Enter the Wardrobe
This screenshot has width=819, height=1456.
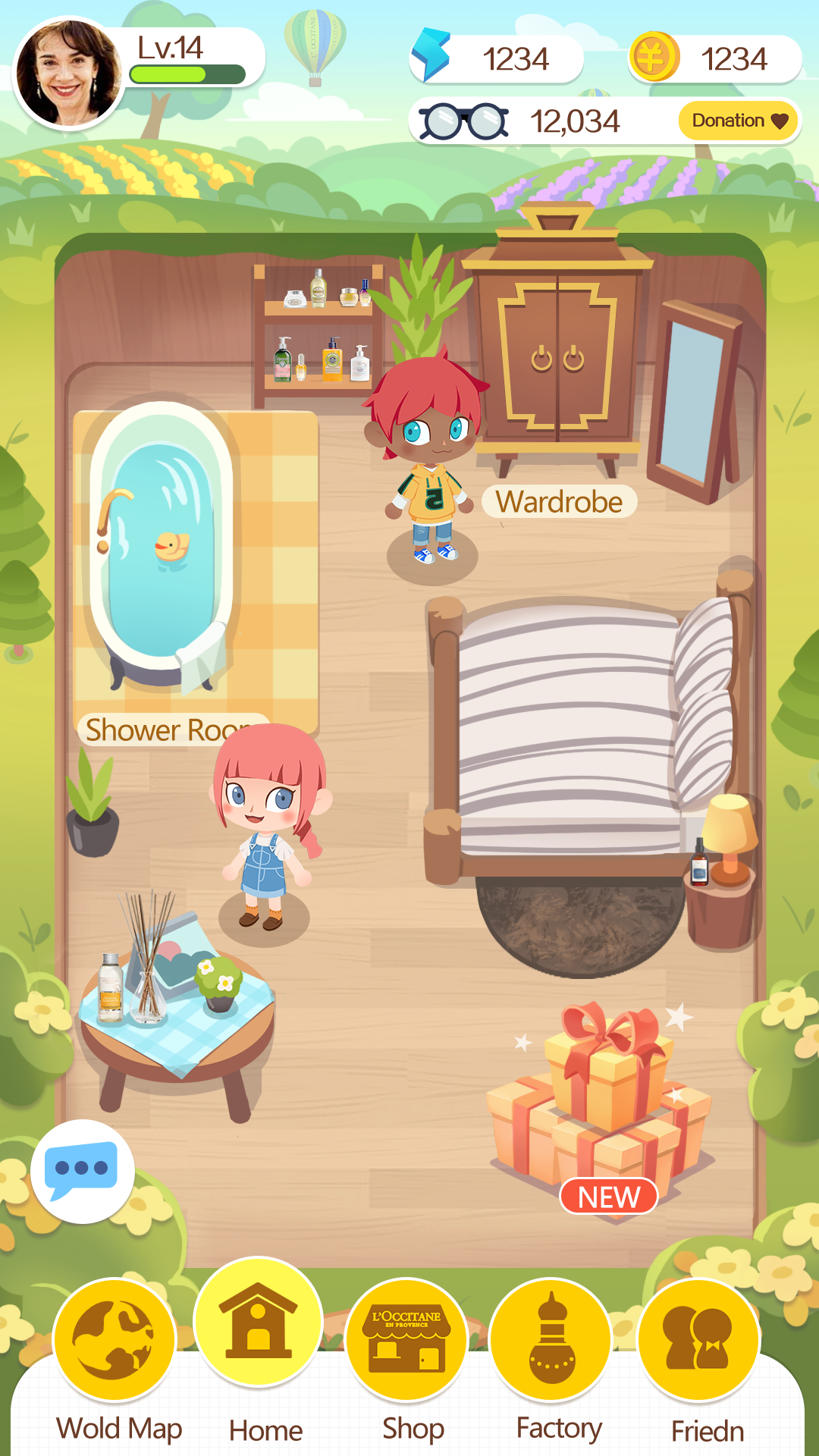[x=560, y=501]
